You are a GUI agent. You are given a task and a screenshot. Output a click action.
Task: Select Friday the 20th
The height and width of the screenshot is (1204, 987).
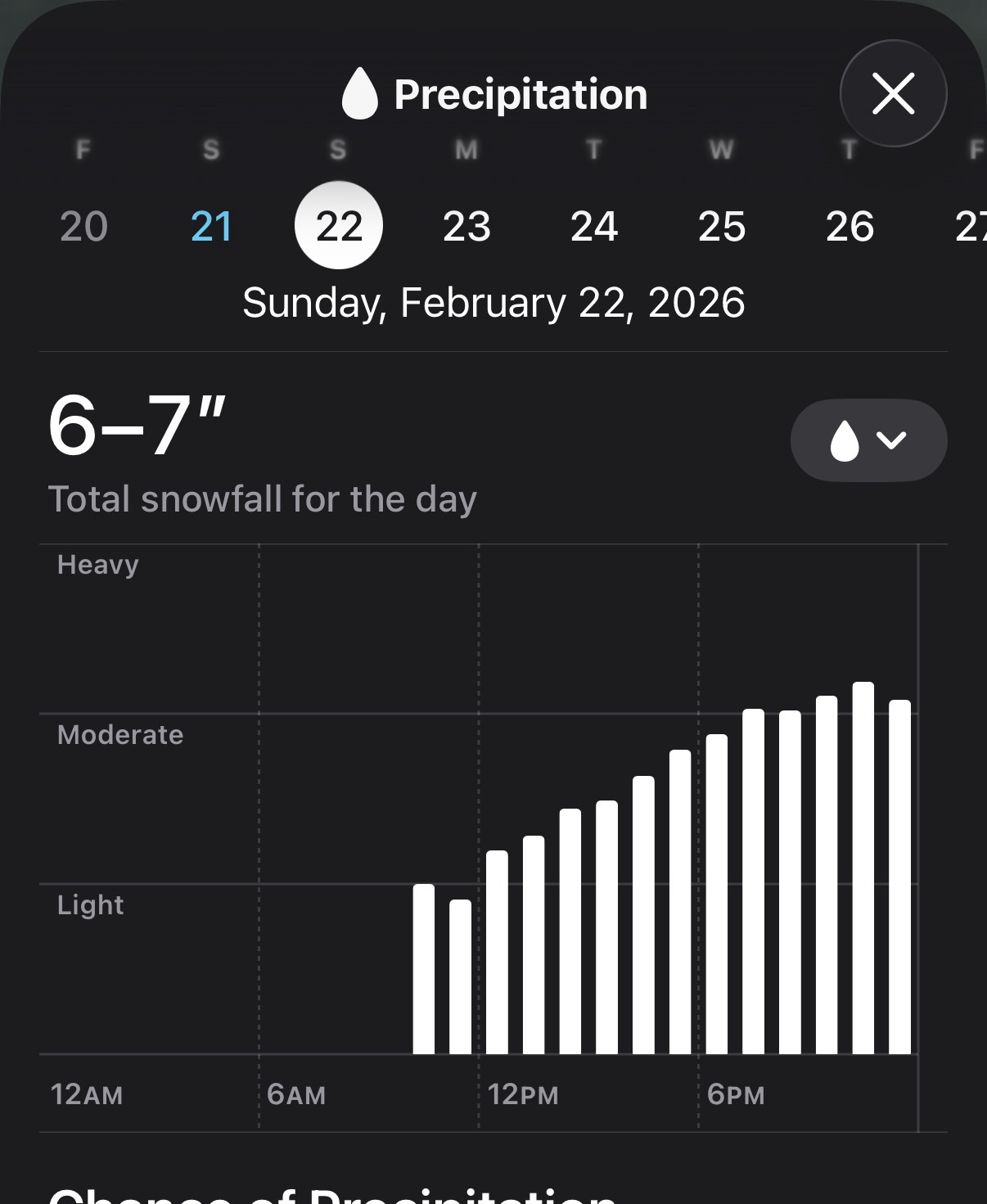[83, 226]
